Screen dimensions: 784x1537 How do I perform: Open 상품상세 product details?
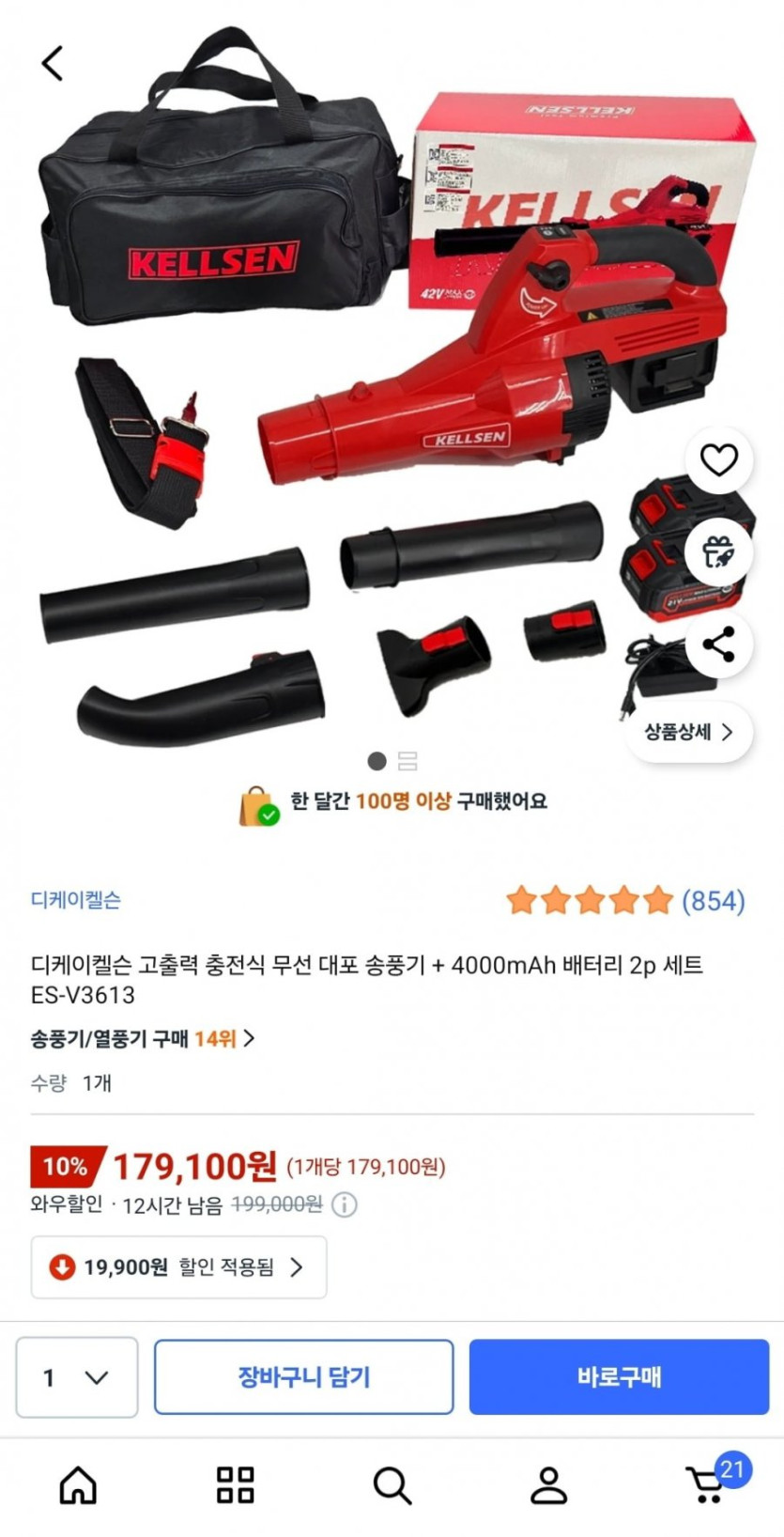pyautogui.click(x=688, y=733)
